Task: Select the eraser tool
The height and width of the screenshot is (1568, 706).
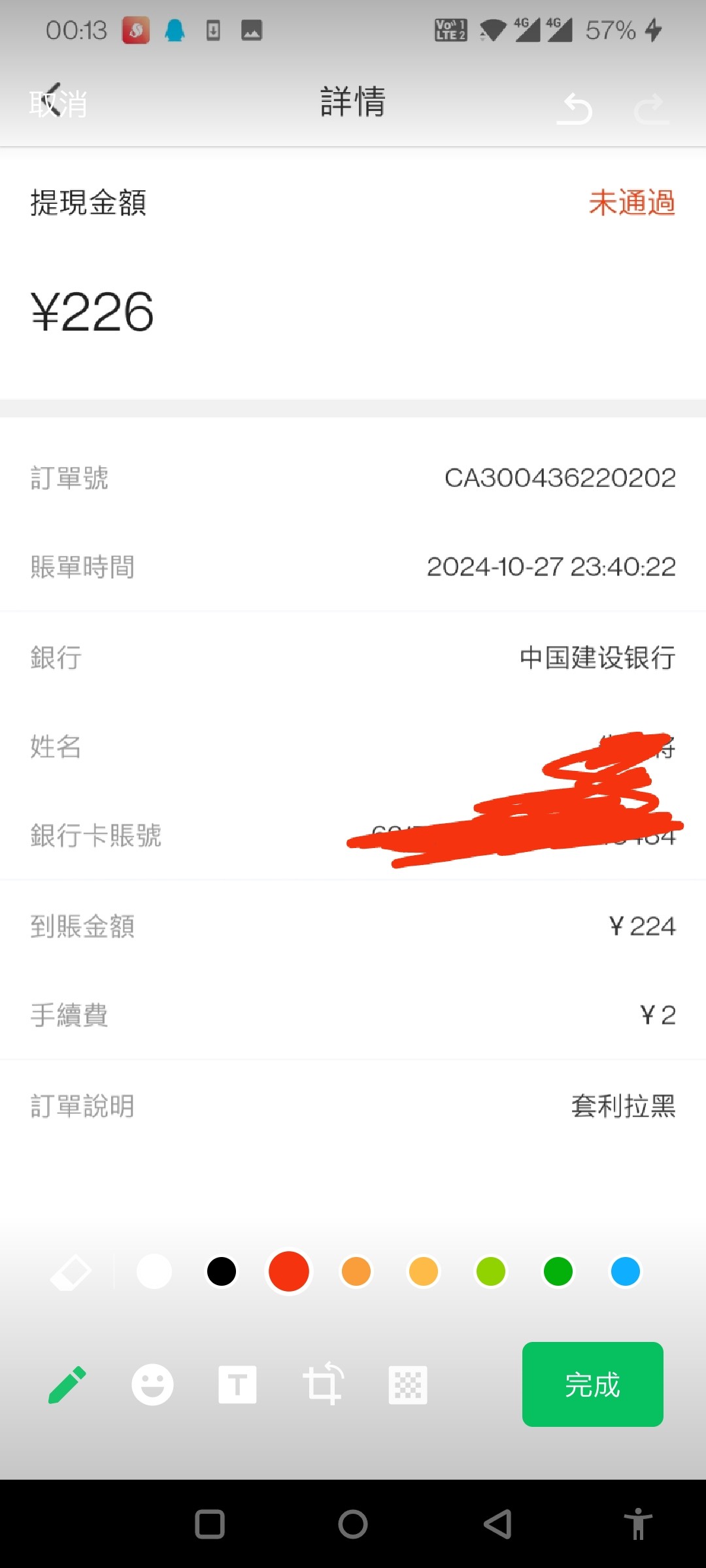Action: [70, 1271]
